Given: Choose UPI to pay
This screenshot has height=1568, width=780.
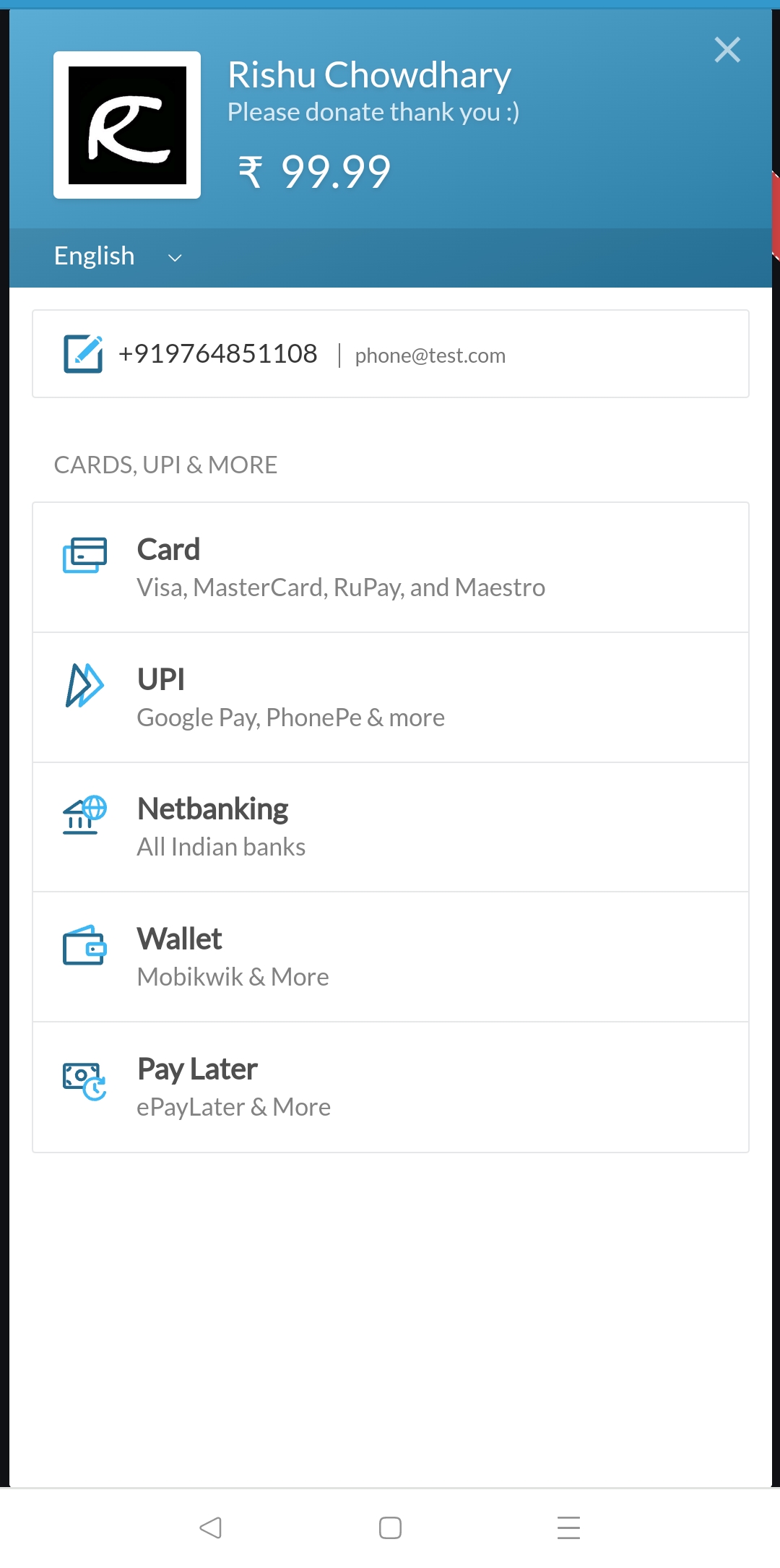Looking at the screenshot, I should 391,697.
